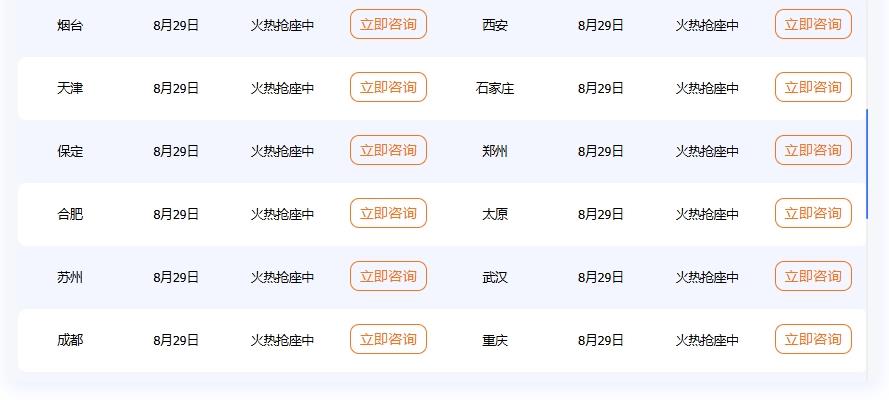Viewport: 889px width, 400px height.
Task: Tap 立即咨询 next to 保定
Action: 388,150
